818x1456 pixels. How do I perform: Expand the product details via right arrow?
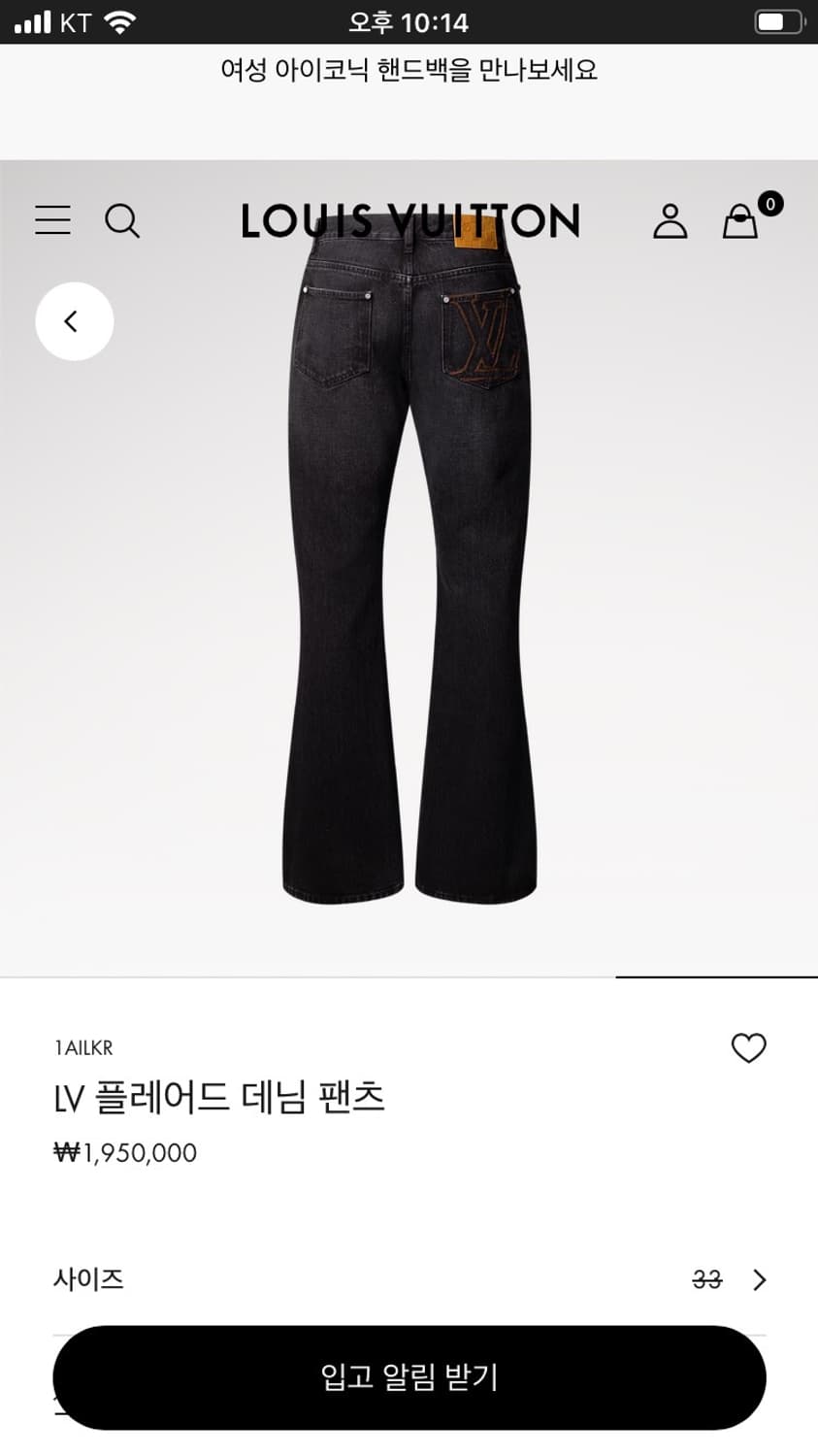[x=760, y=1279]
